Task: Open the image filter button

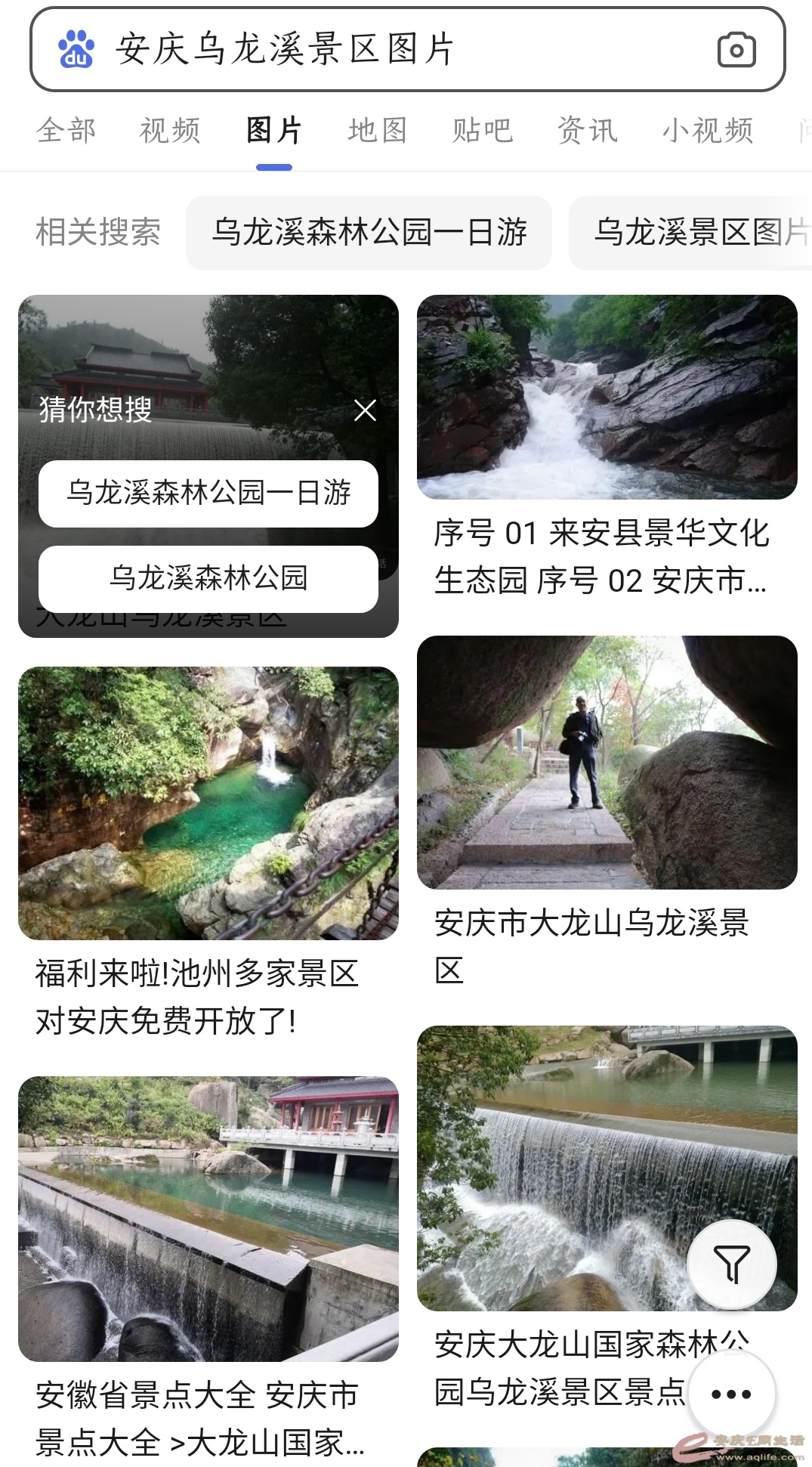Action: pyautogui.click(x=731, y=1263)
